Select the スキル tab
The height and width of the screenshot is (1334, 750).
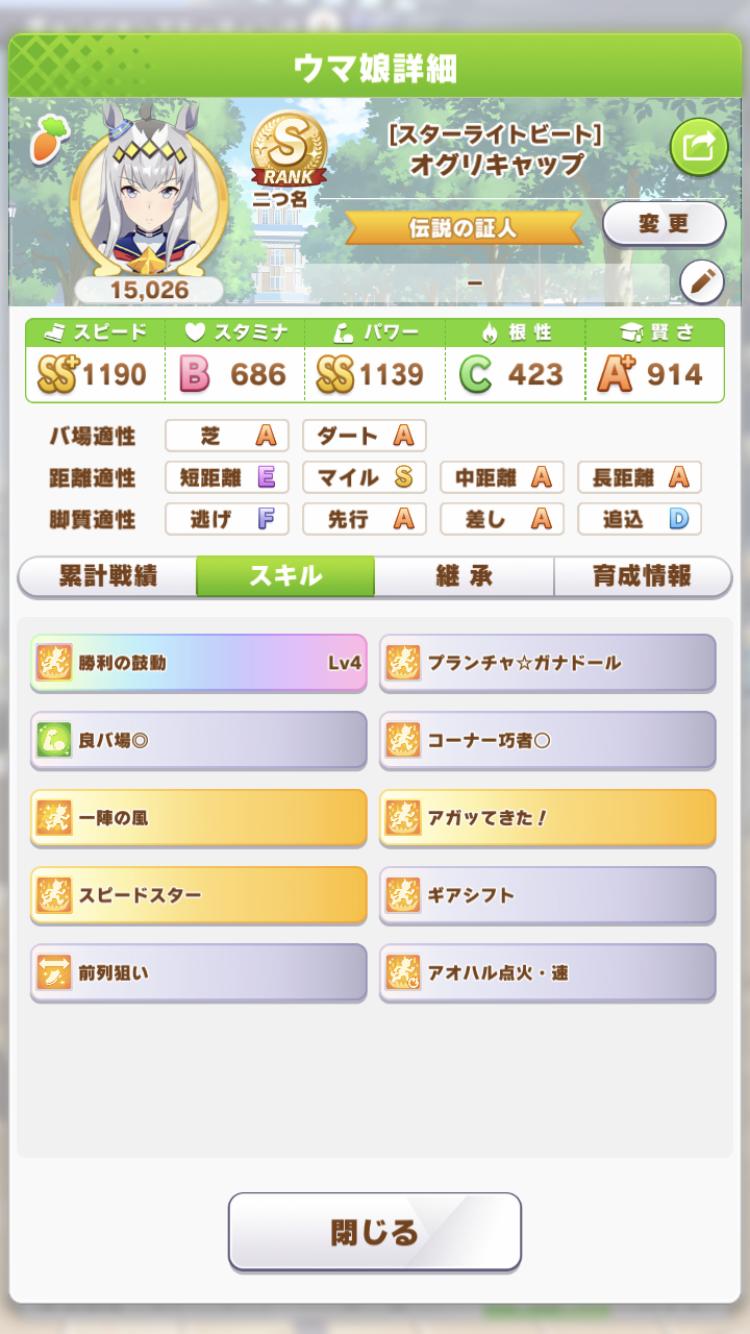[x=285, y=576]
